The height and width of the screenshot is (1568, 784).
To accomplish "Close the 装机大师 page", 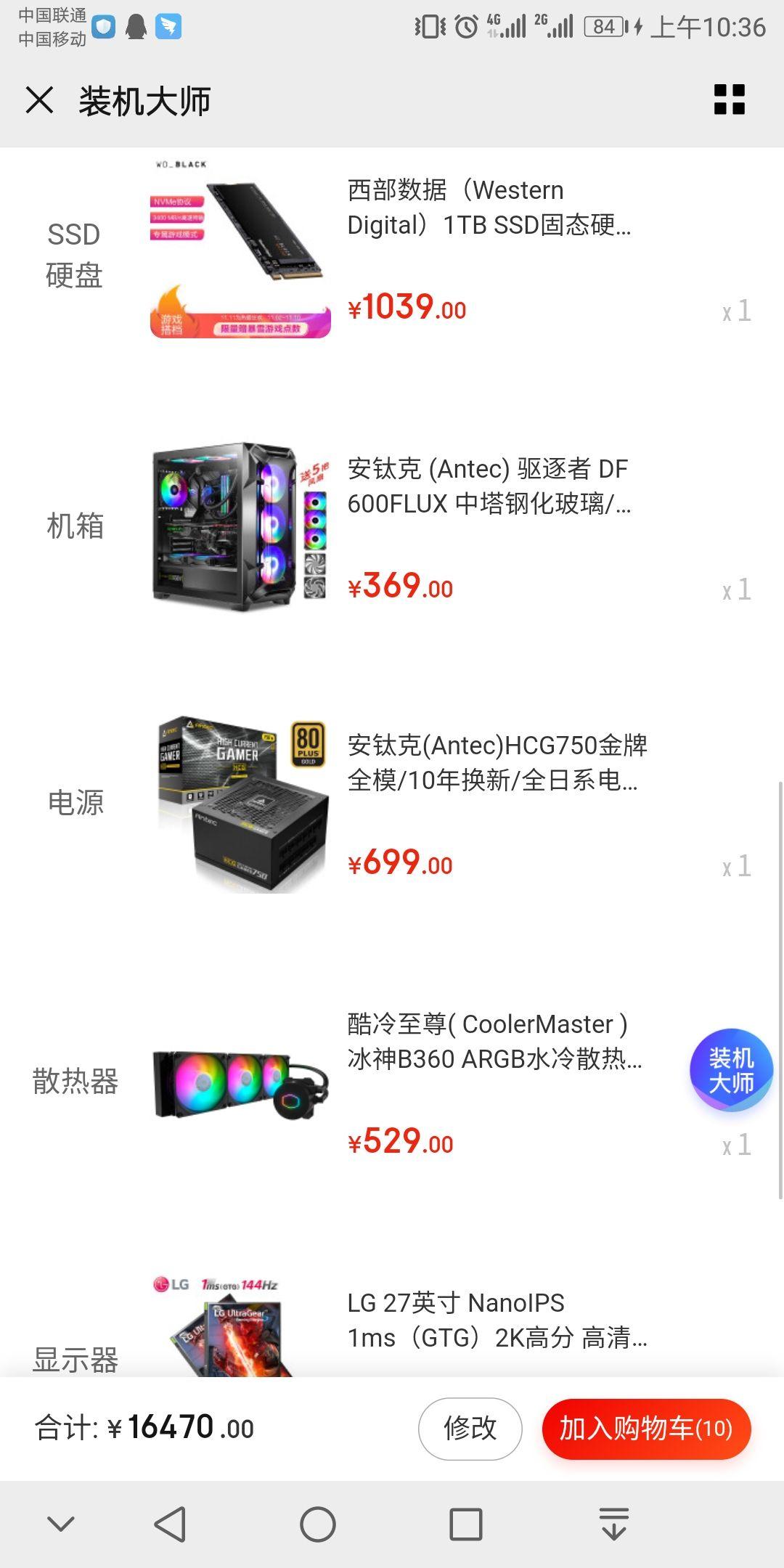I will (40, 100).
